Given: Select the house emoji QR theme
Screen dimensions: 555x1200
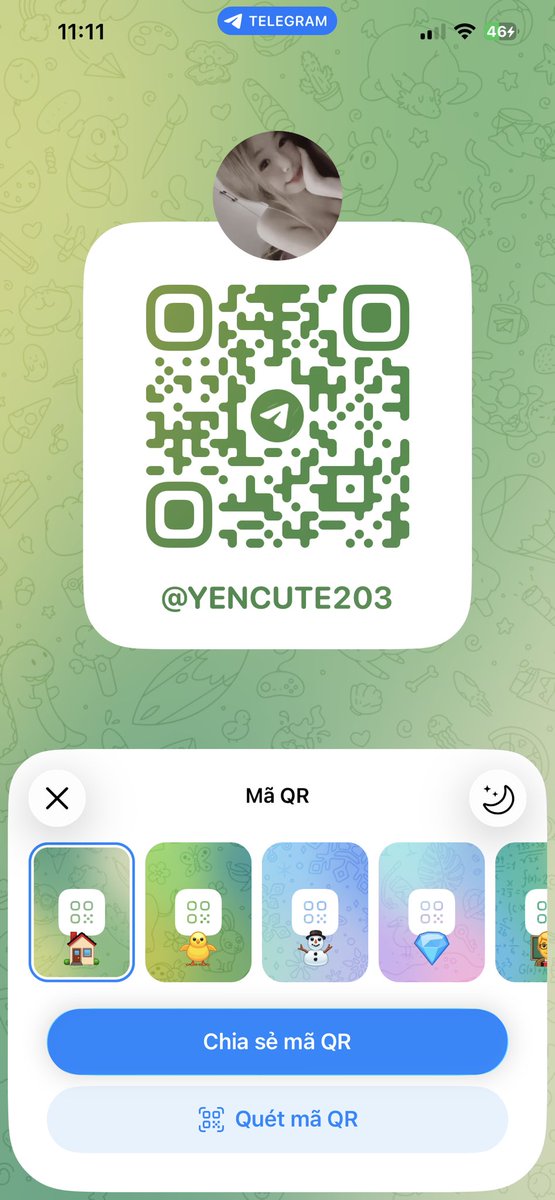Looking at the screenshot, I should point(82,912).
